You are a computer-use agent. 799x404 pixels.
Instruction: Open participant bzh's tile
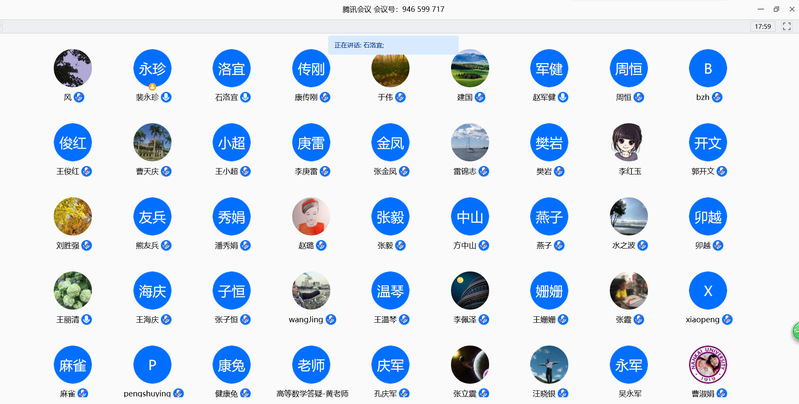pos(708,69)
